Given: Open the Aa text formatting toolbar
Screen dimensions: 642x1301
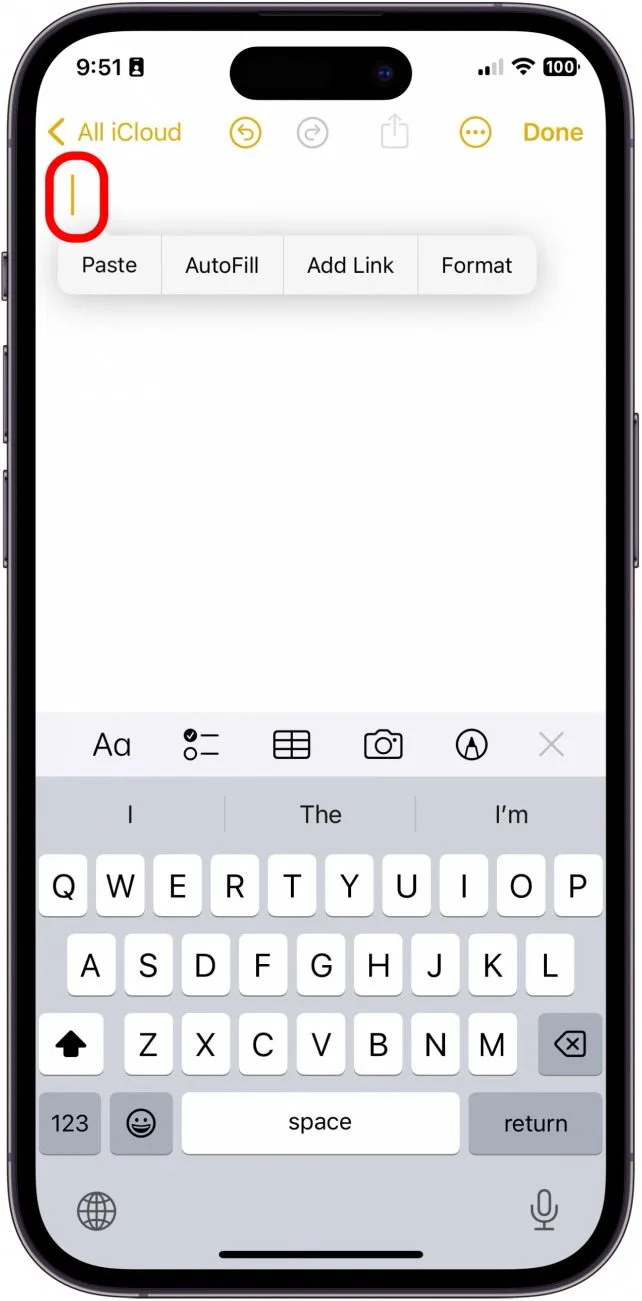Looking at the screenshot, I should point(111,744).
